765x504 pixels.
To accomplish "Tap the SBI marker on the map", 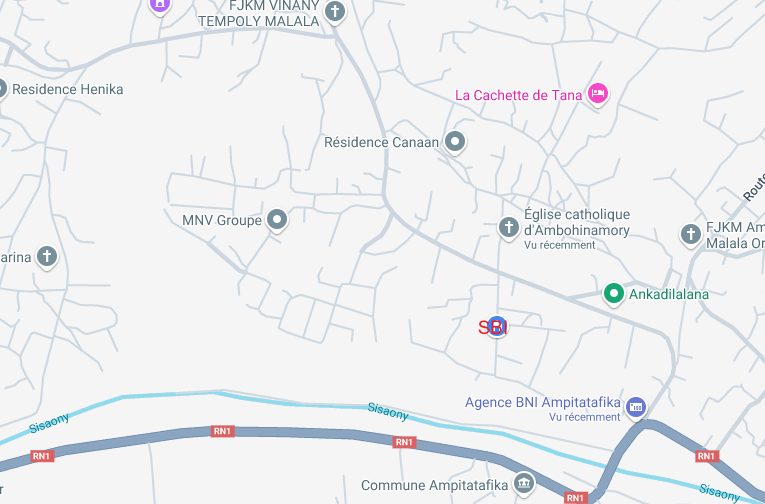I will 496,326.
